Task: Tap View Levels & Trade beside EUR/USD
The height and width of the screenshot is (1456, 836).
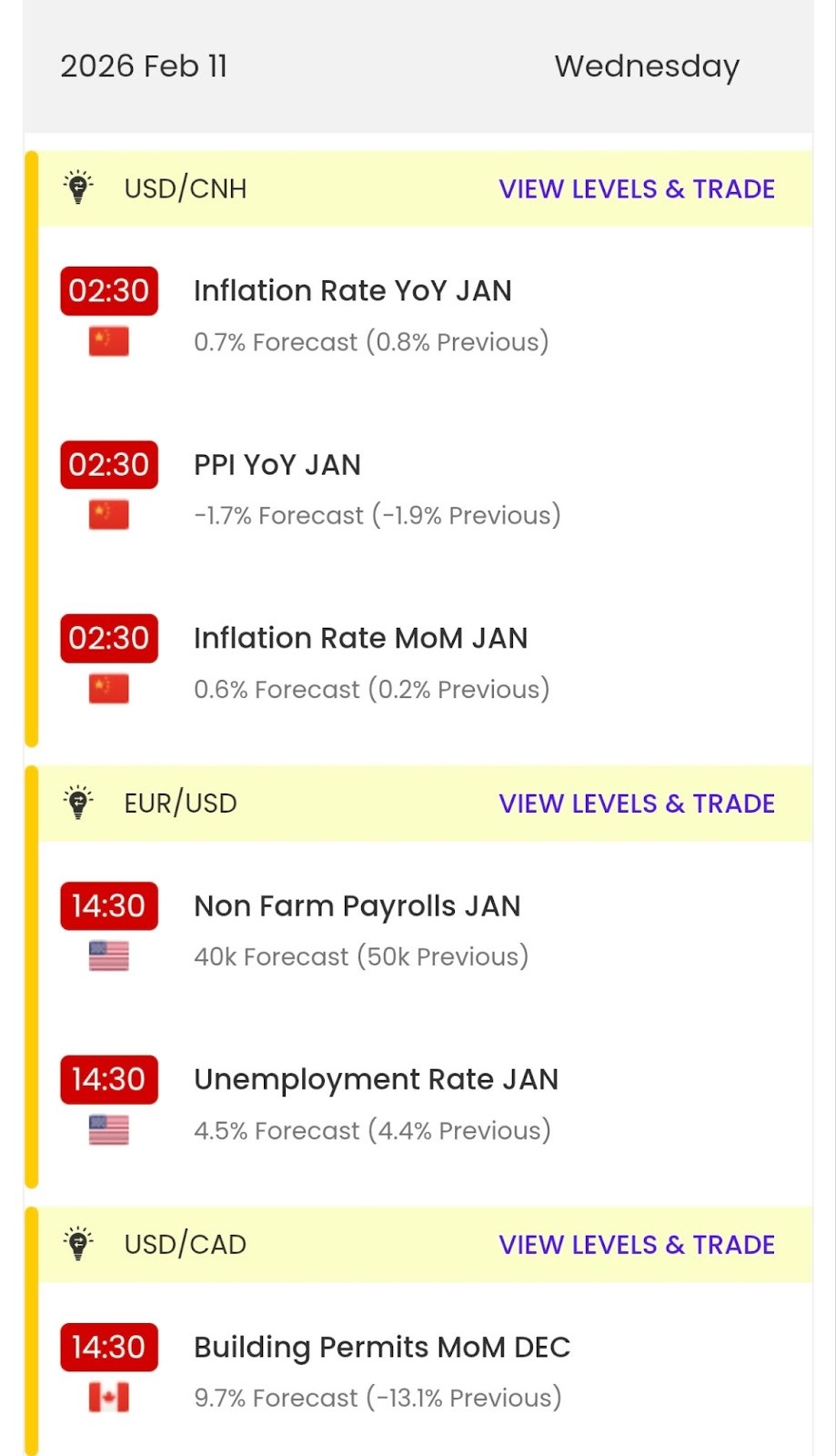Action: pos(637,804)
